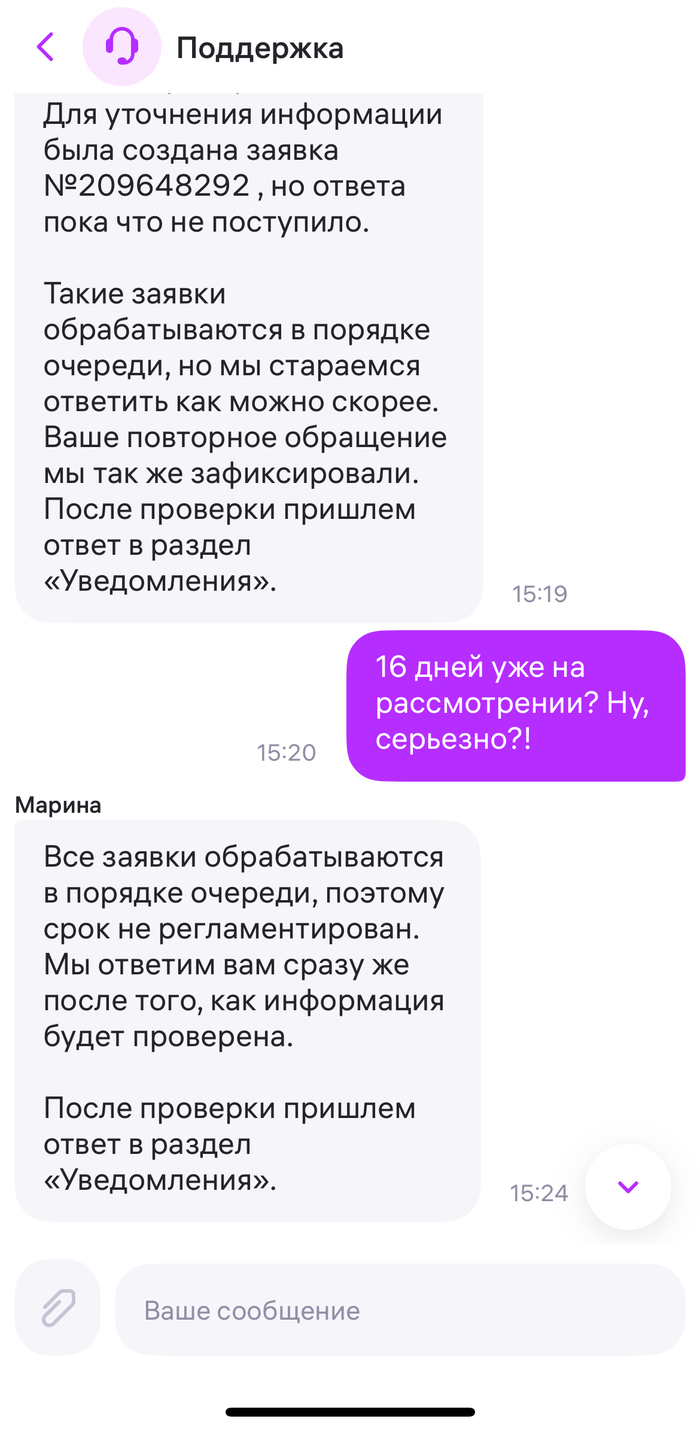Viewport: 700px width, 1431px height.
Task: Attach a file with the paperclip icon
Action: (x=58, y=1308)
